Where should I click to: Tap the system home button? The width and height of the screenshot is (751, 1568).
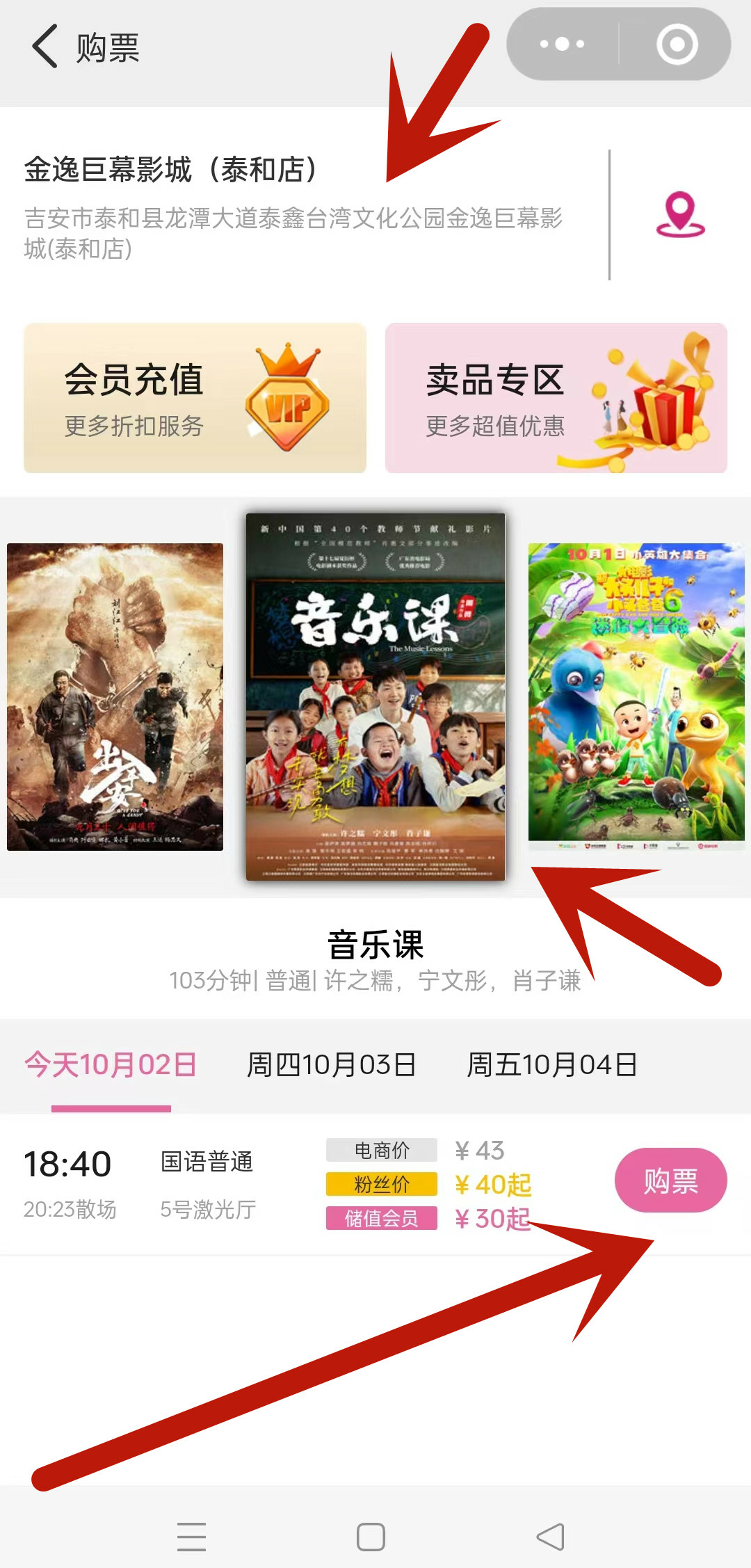(371, 1537)
